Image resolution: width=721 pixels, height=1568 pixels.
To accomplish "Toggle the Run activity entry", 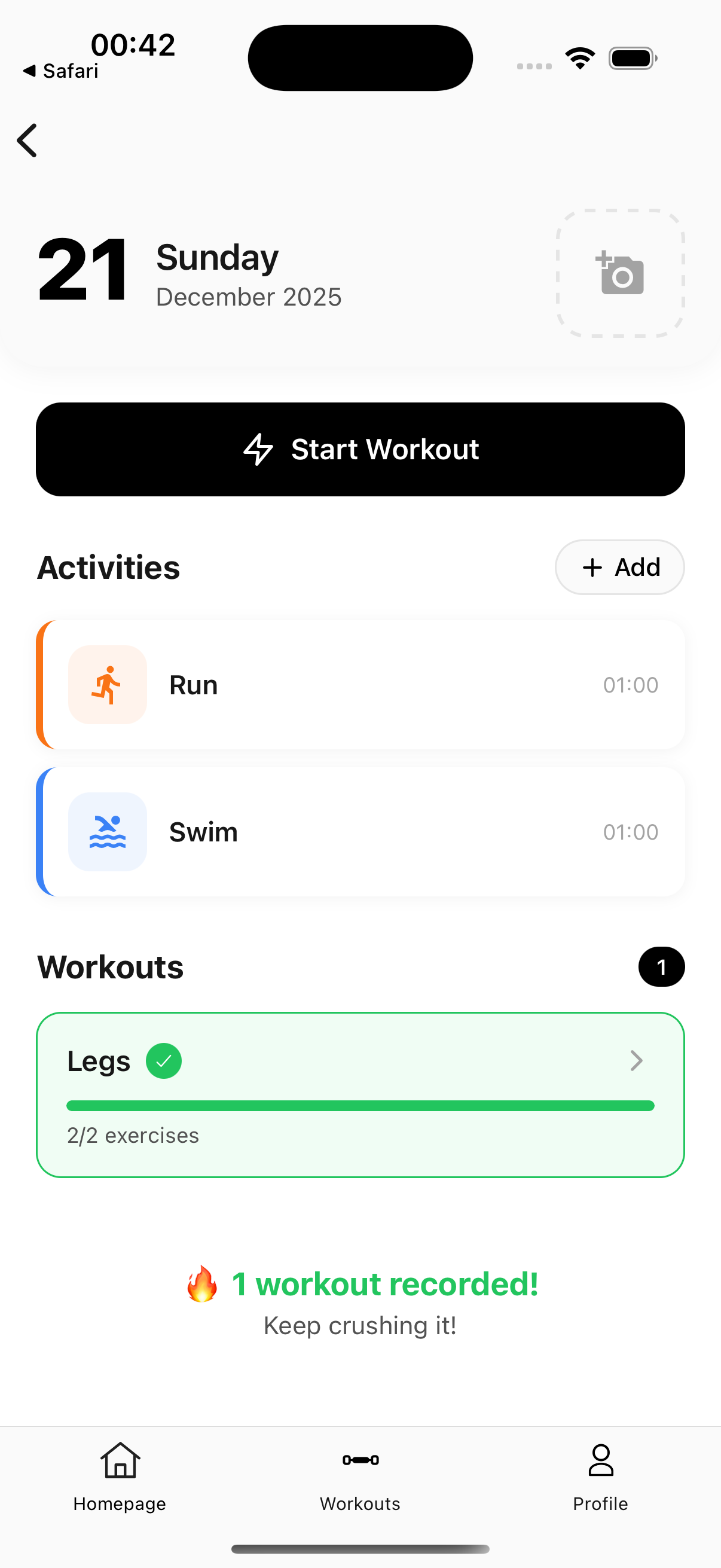I will pyautogui.click(x=361, y=684).
